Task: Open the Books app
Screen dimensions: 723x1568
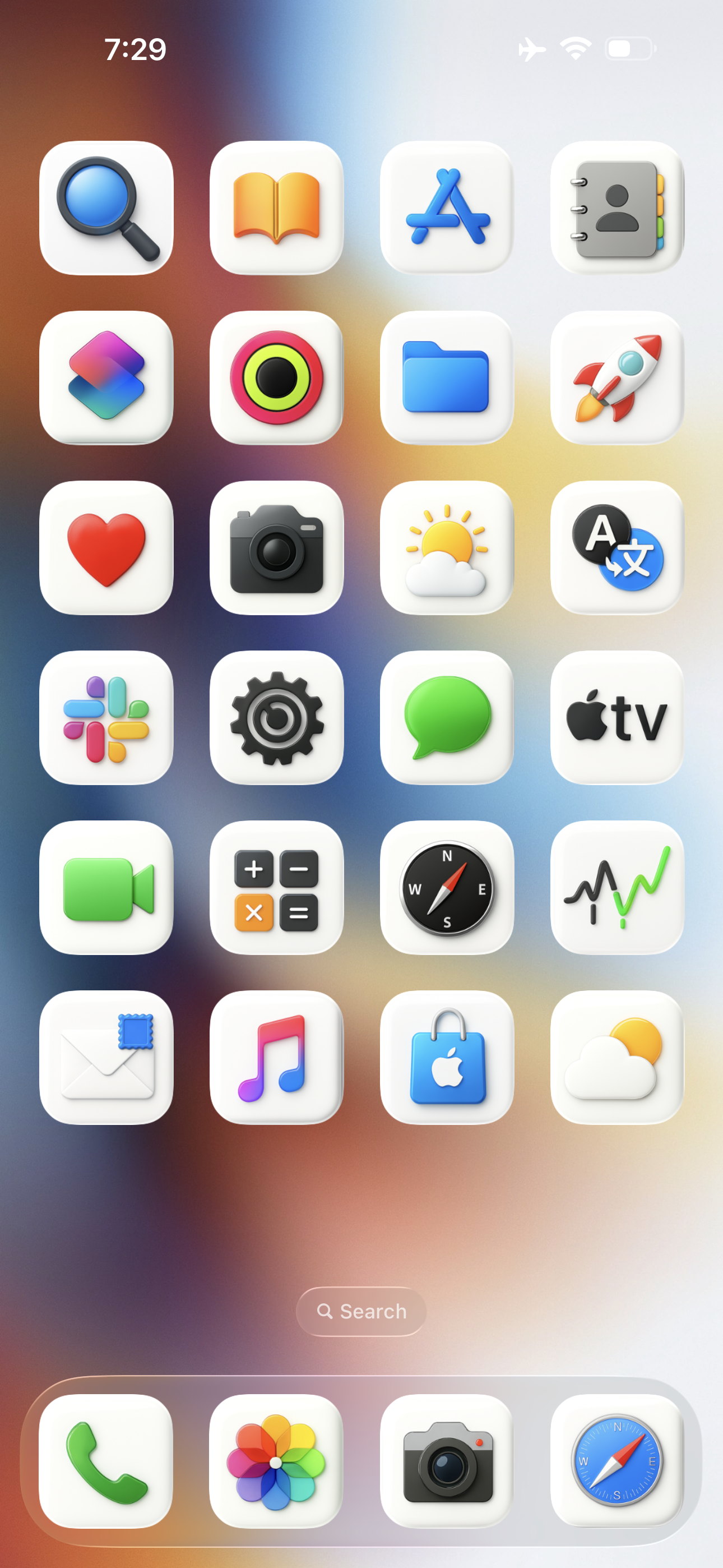Action: pyautogui.click(x=276, y=207)
